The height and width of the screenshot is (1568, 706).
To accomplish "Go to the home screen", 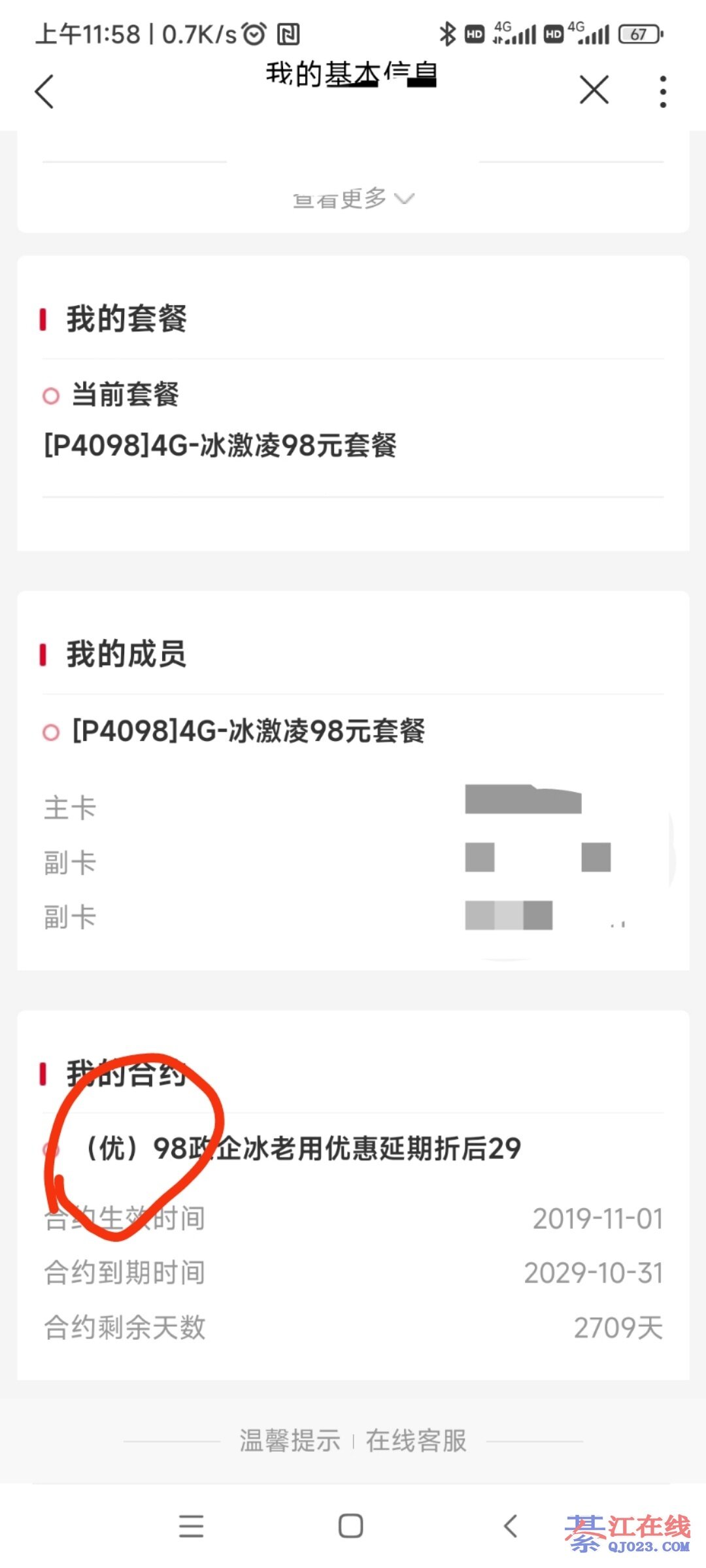I will [x=351, y=1526].
